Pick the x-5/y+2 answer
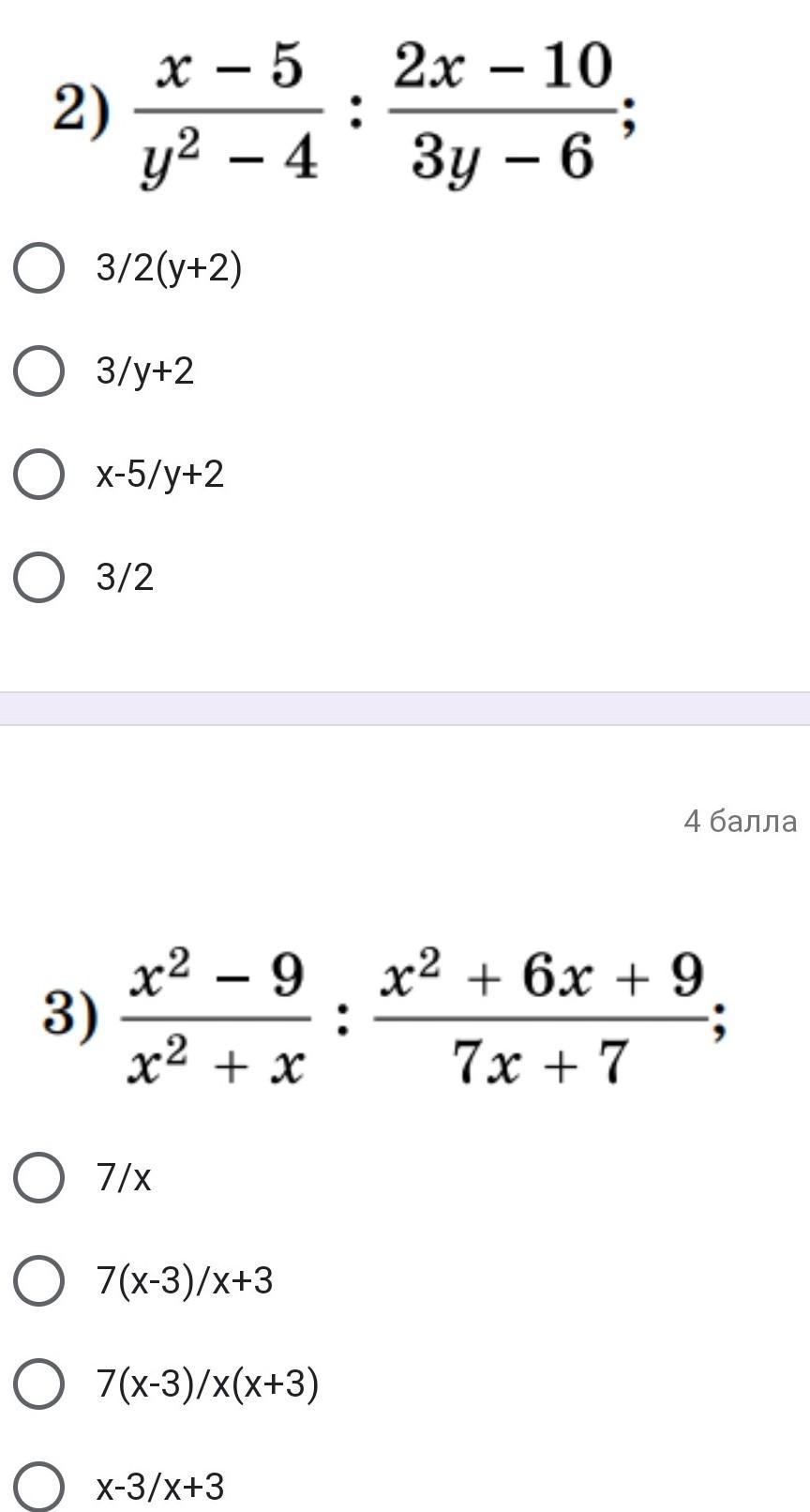The height and width of the screenshot is (1512, 810). pos(39,474)
